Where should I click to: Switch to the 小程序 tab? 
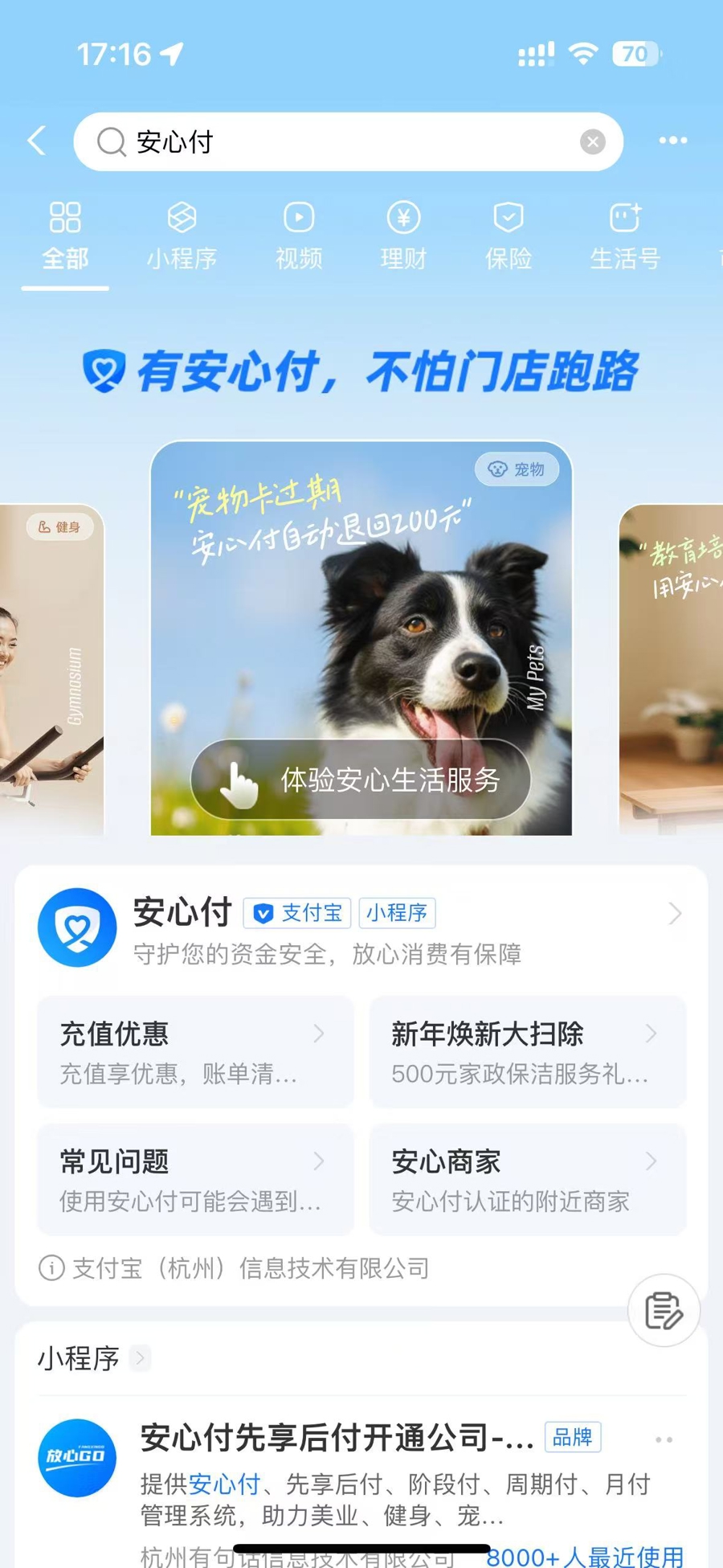tap(182, 236)
